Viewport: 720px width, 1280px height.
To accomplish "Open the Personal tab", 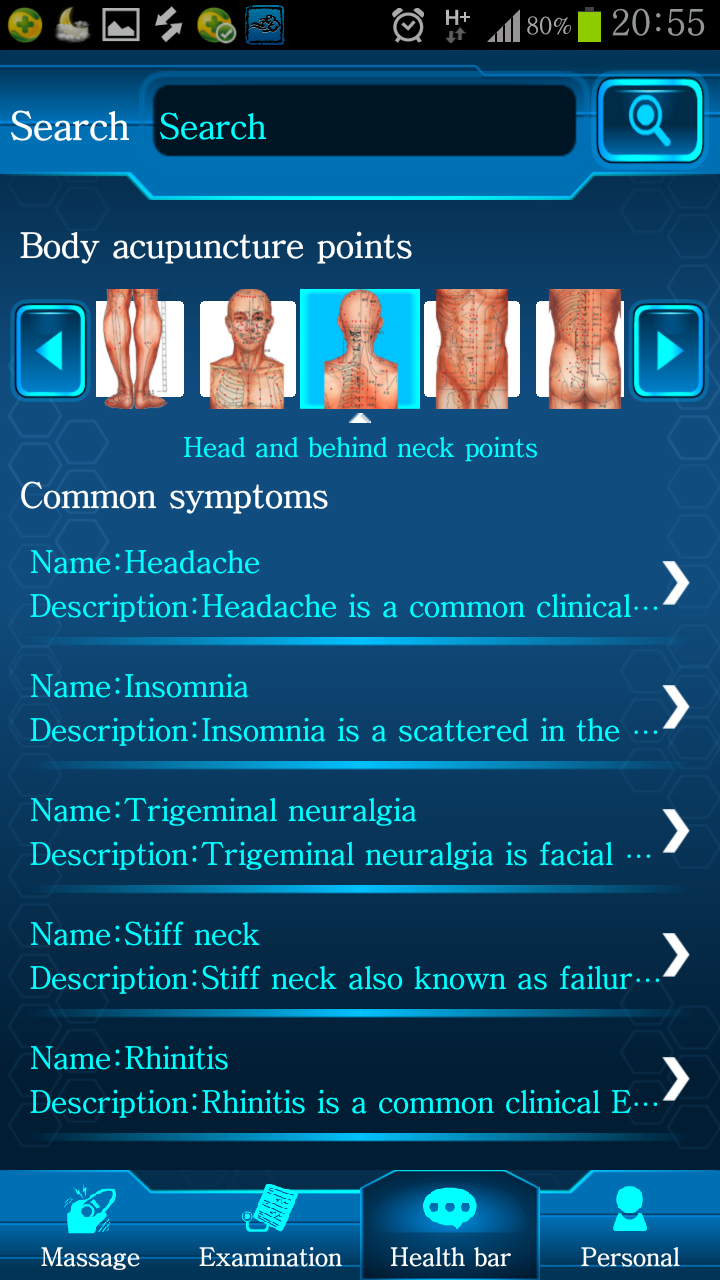I will pos(630,1228).
